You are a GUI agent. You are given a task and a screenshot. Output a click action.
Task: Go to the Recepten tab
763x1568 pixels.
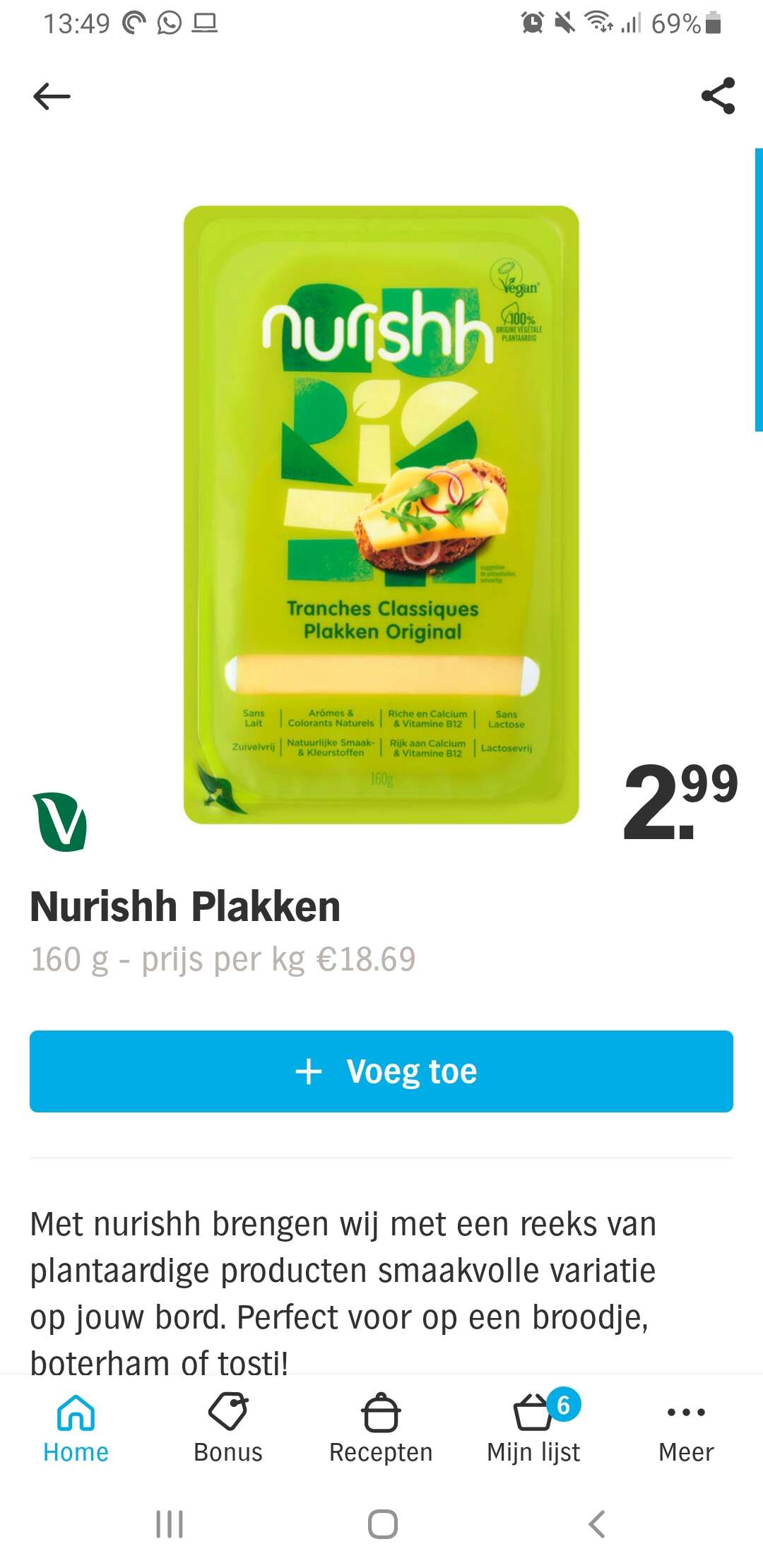(x=381, y=1428)
